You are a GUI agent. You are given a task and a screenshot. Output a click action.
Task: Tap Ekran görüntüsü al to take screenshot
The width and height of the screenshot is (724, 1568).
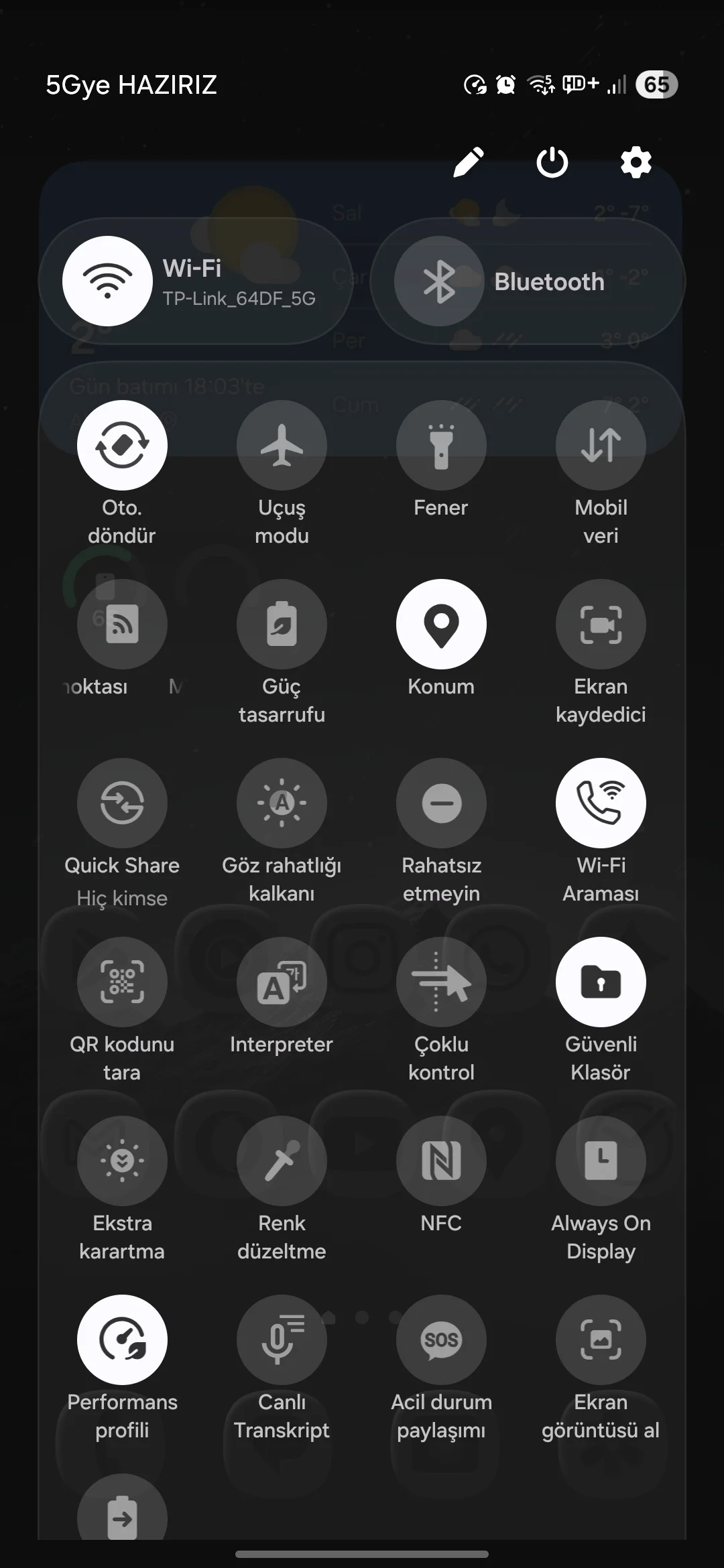click(x=601, y=1340)
